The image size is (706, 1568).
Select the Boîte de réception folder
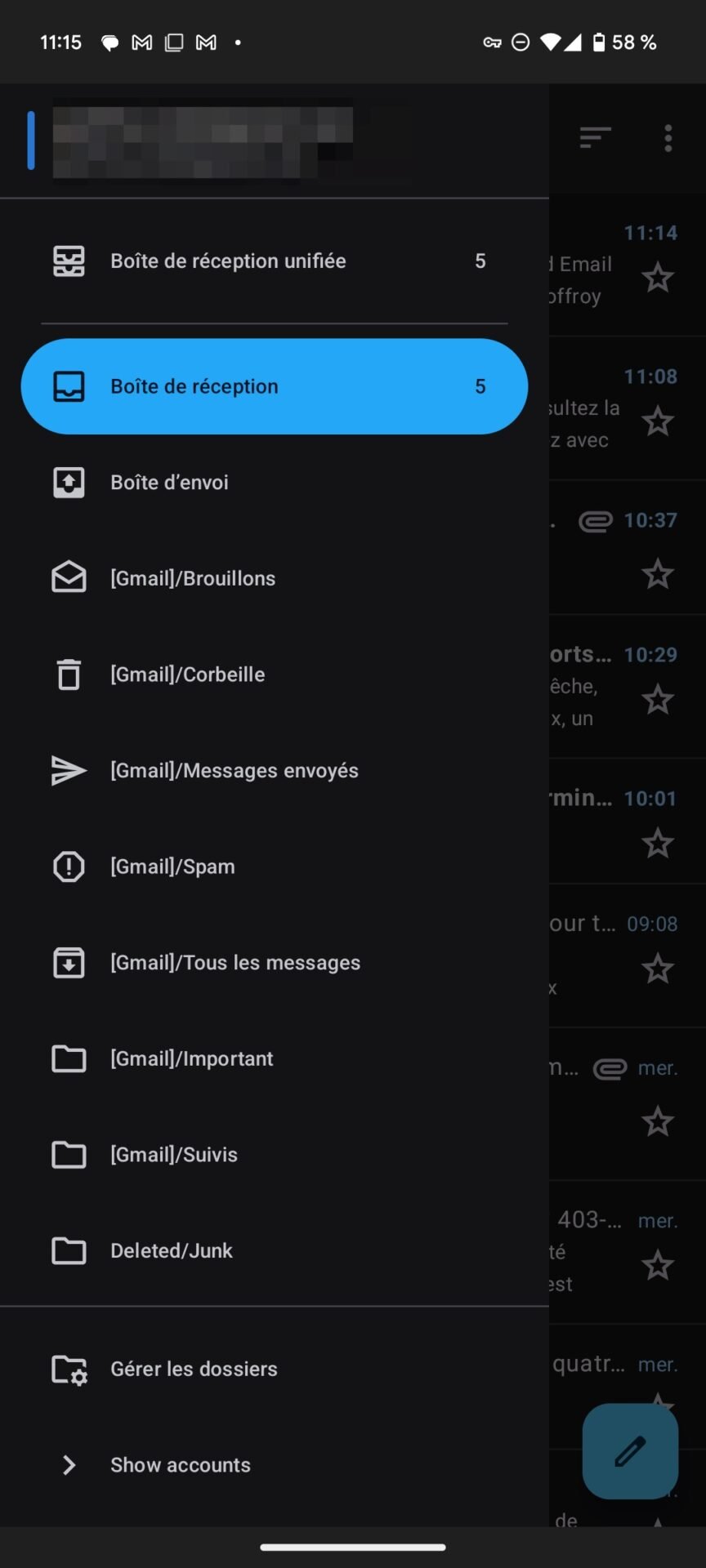[x=274, y=386]
